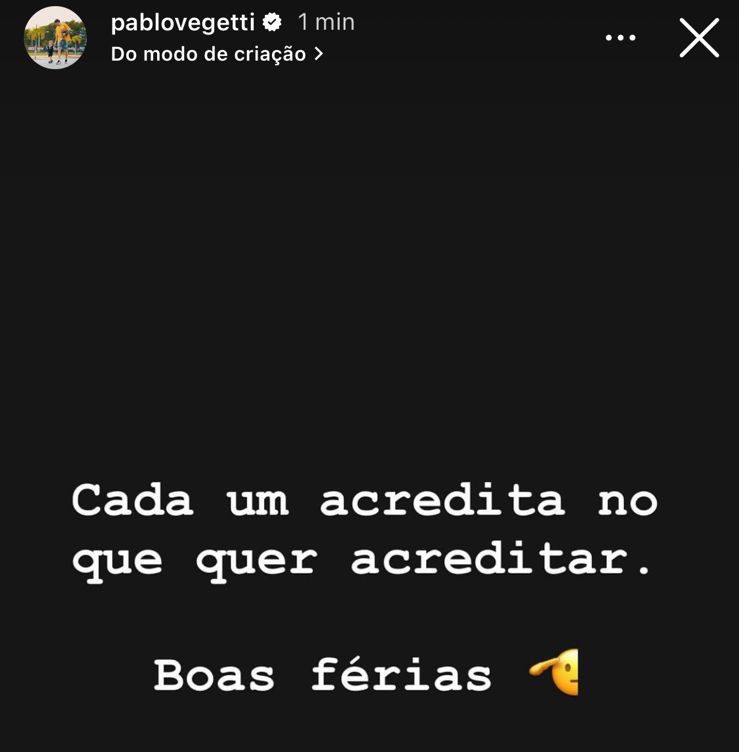Close the story viewer
The image size is (739, 752).
point(699,38)
